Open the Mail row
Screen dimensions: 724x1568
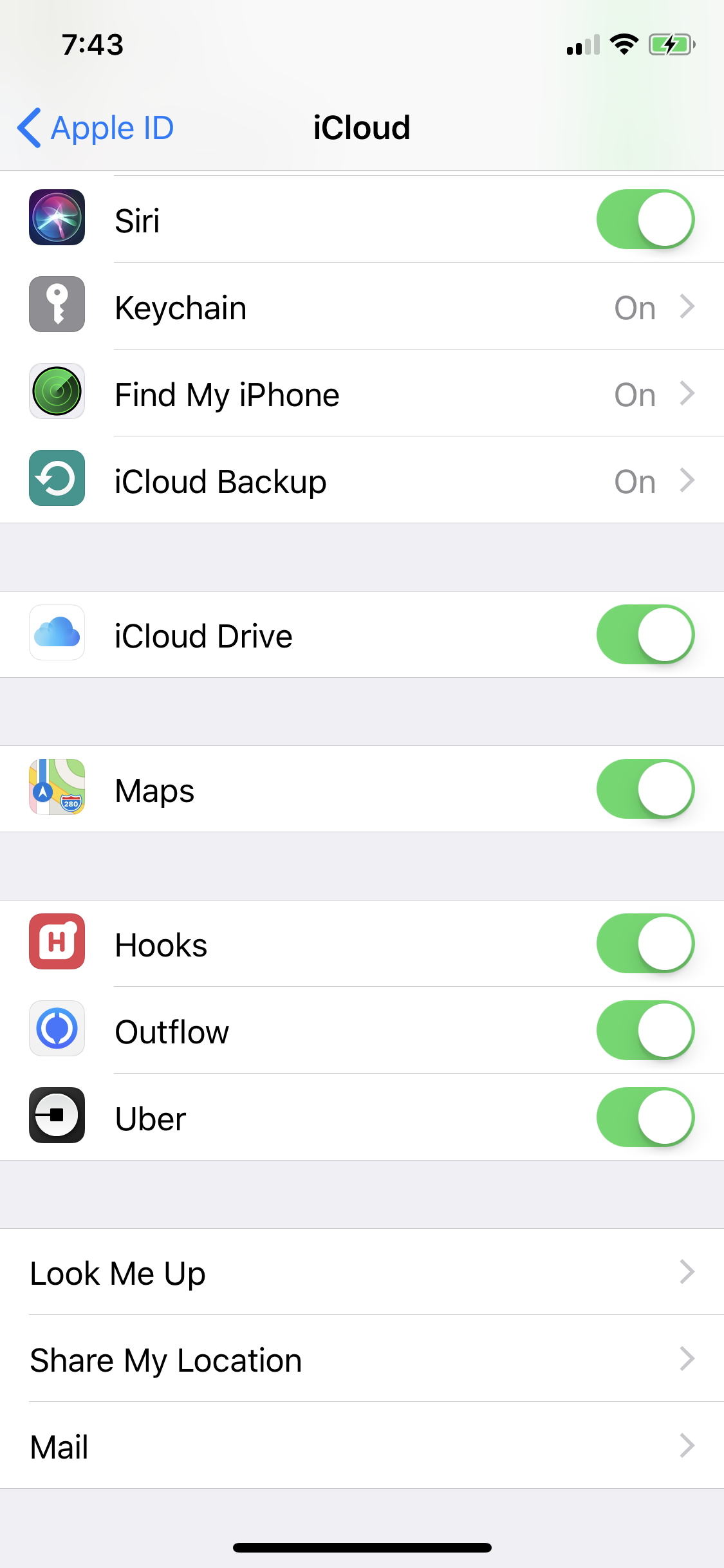(362, 1446)
